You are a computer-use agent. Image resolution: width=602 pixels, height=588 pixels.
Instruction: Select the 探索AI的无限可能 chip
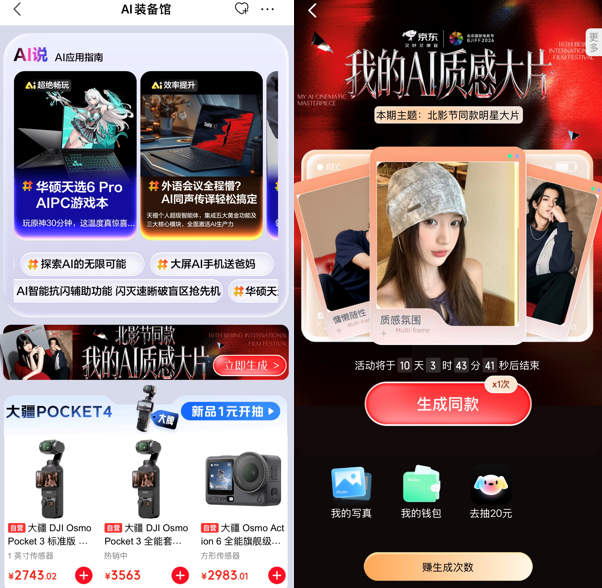(x=77, y=264)
